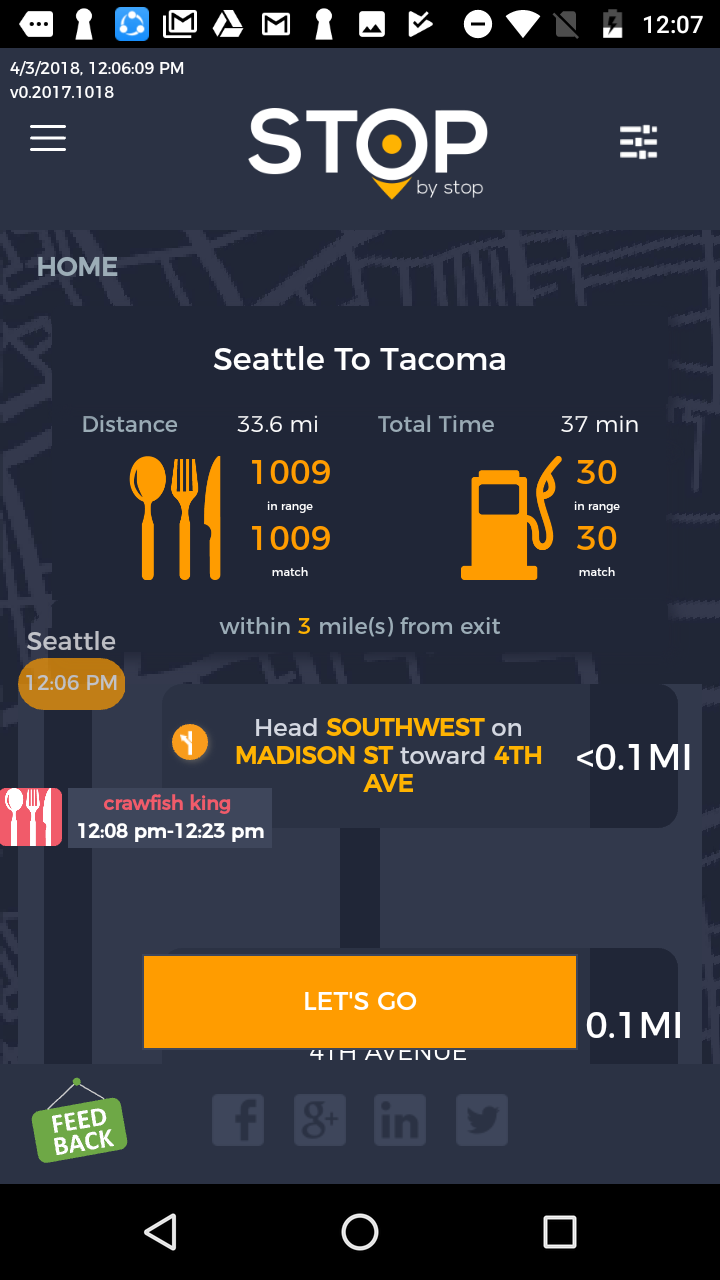
Task: Share via Google Plus icon
Action: pos(320,1120)
